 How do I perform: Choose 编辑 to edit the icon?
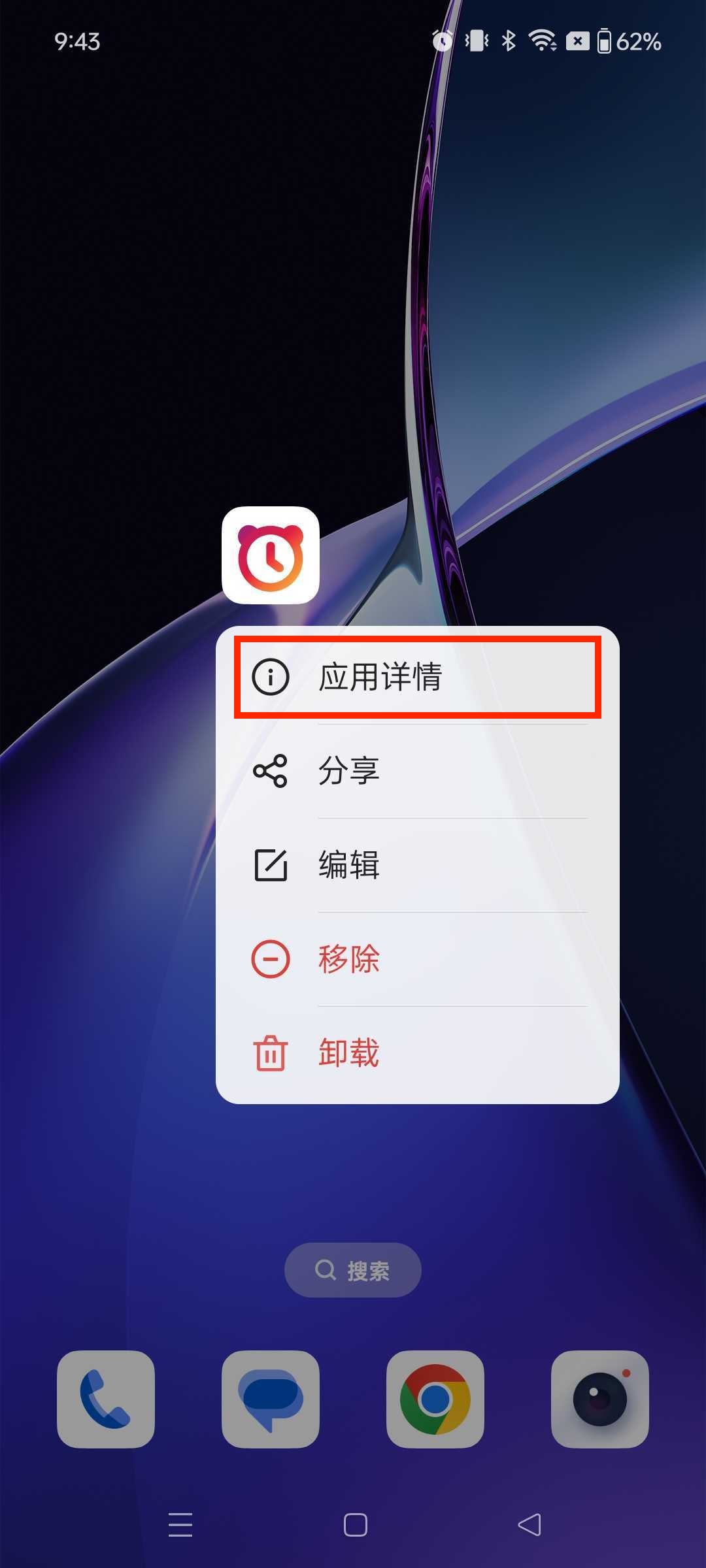pos(417,865)
